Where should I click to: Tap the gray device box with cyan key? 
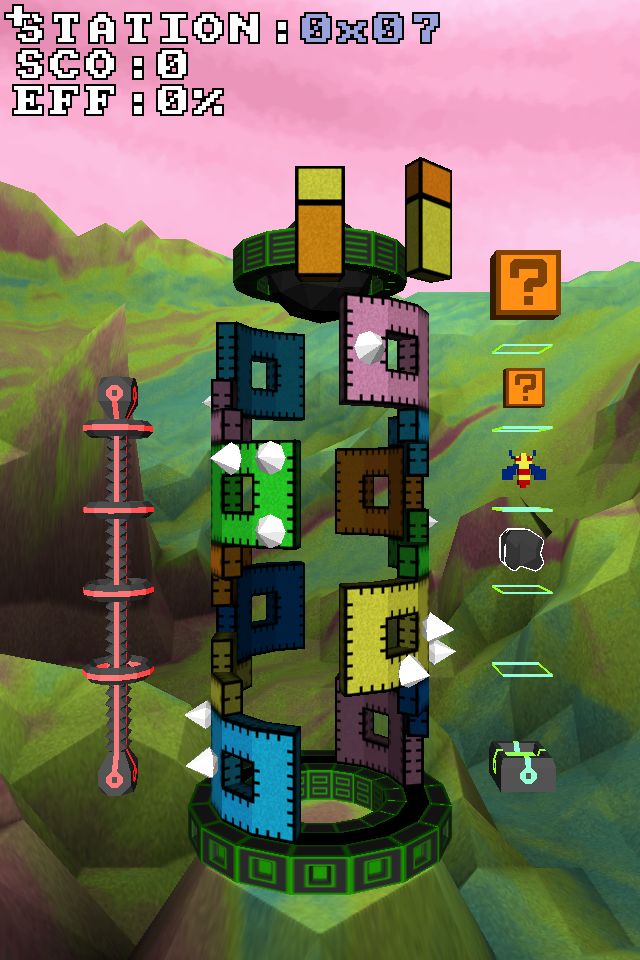[x=522, y=768]
